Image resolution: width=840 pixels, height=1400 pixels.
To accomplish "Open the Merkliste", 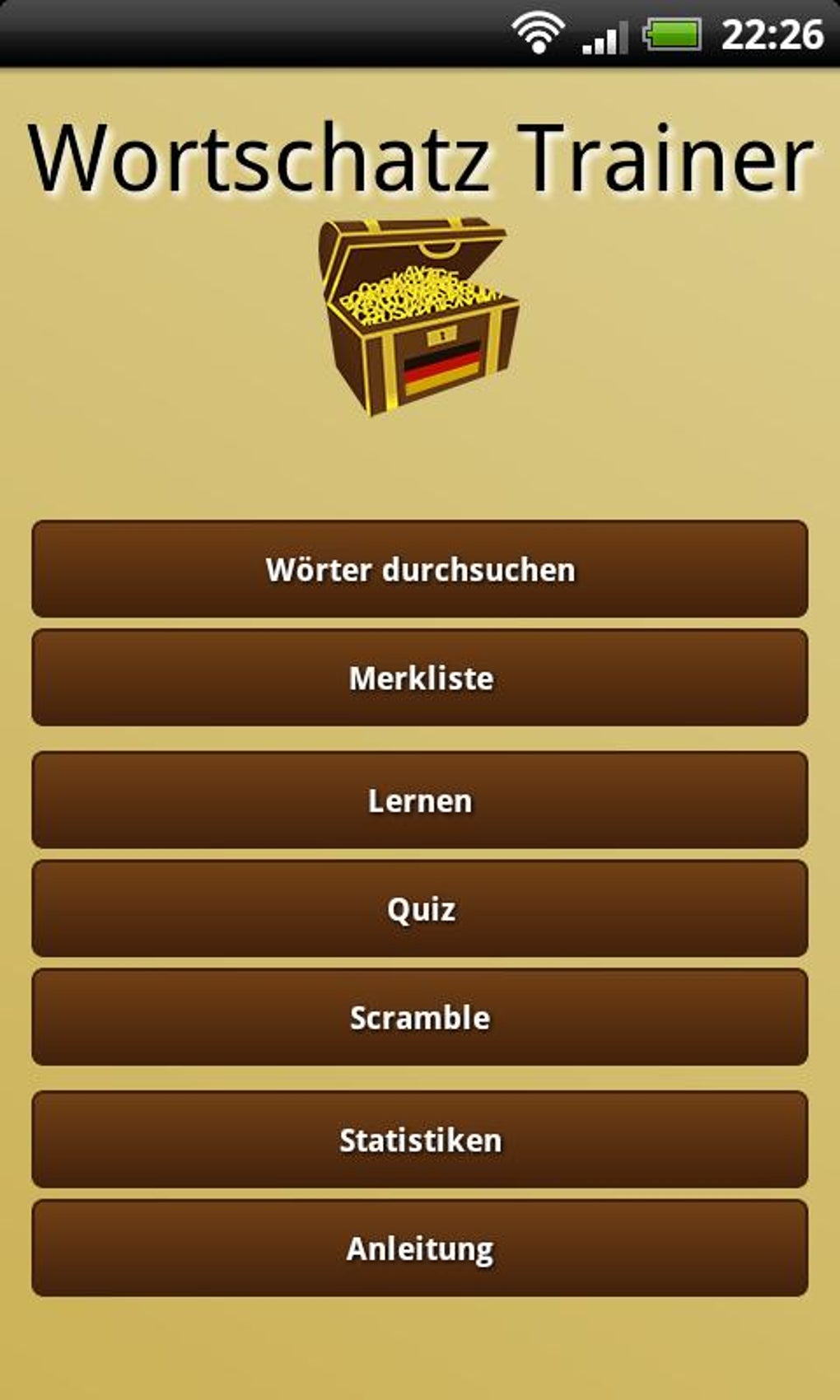I will (420, 678).
